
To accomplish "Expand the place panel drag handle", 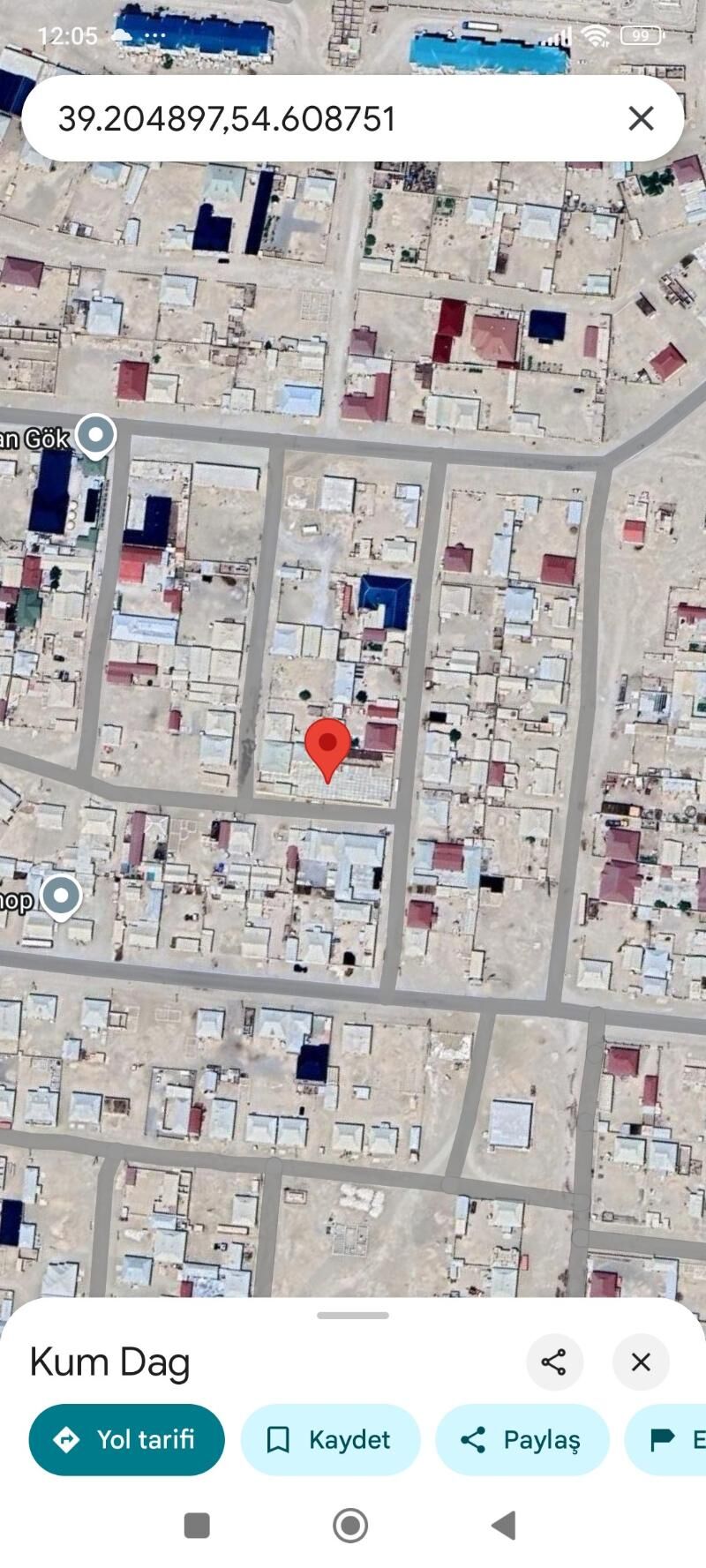I will (x=353, y=1315).
